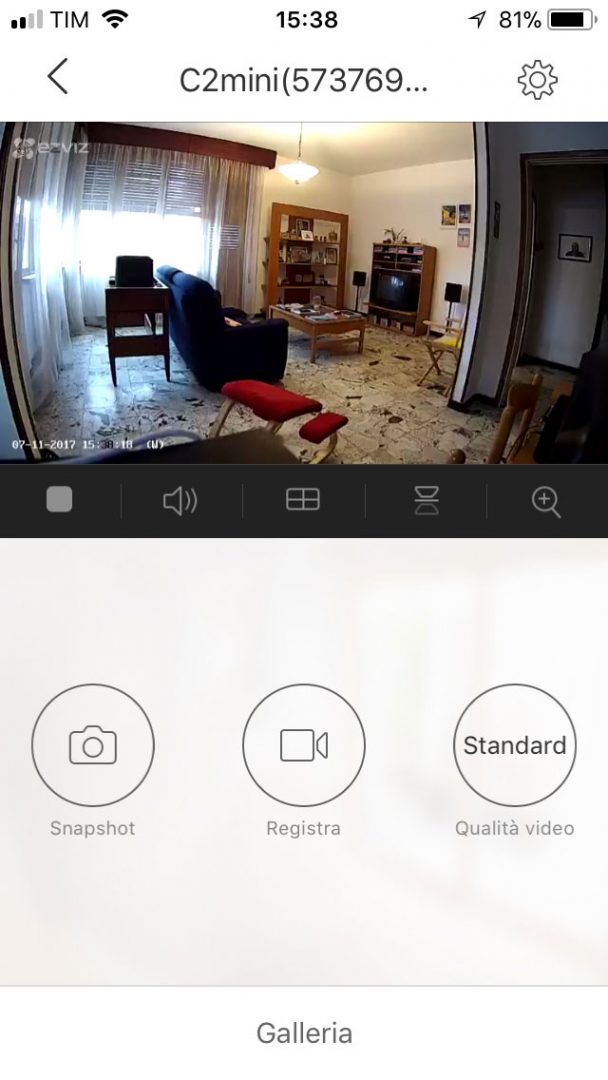Screen dimensions: 608x1080
Task: Mute the camera audio speaker
Action: click(181, 500)
